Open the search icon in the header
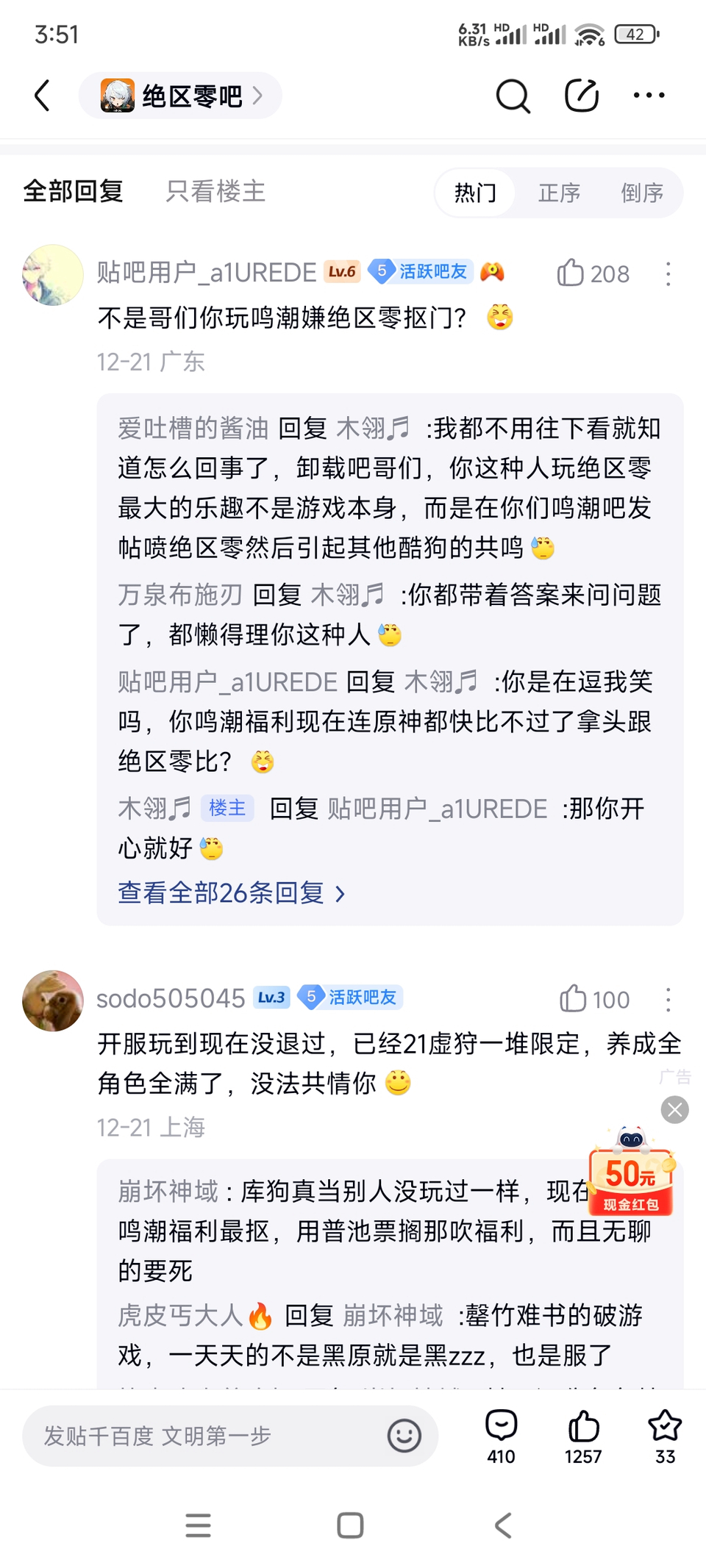Image resolution: width=706 pixels, height=1568 pixels. [513, 96]
